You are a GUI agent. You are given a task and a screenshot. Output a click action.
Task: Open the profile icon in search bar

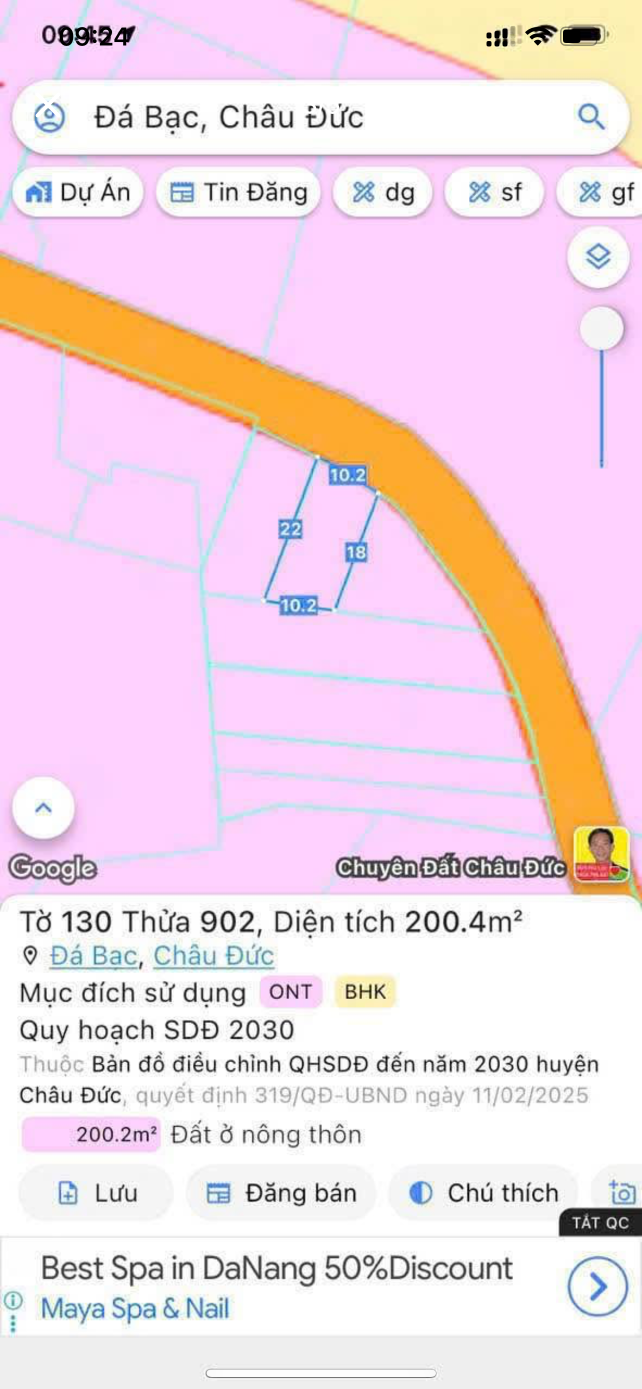coord(48,118)
